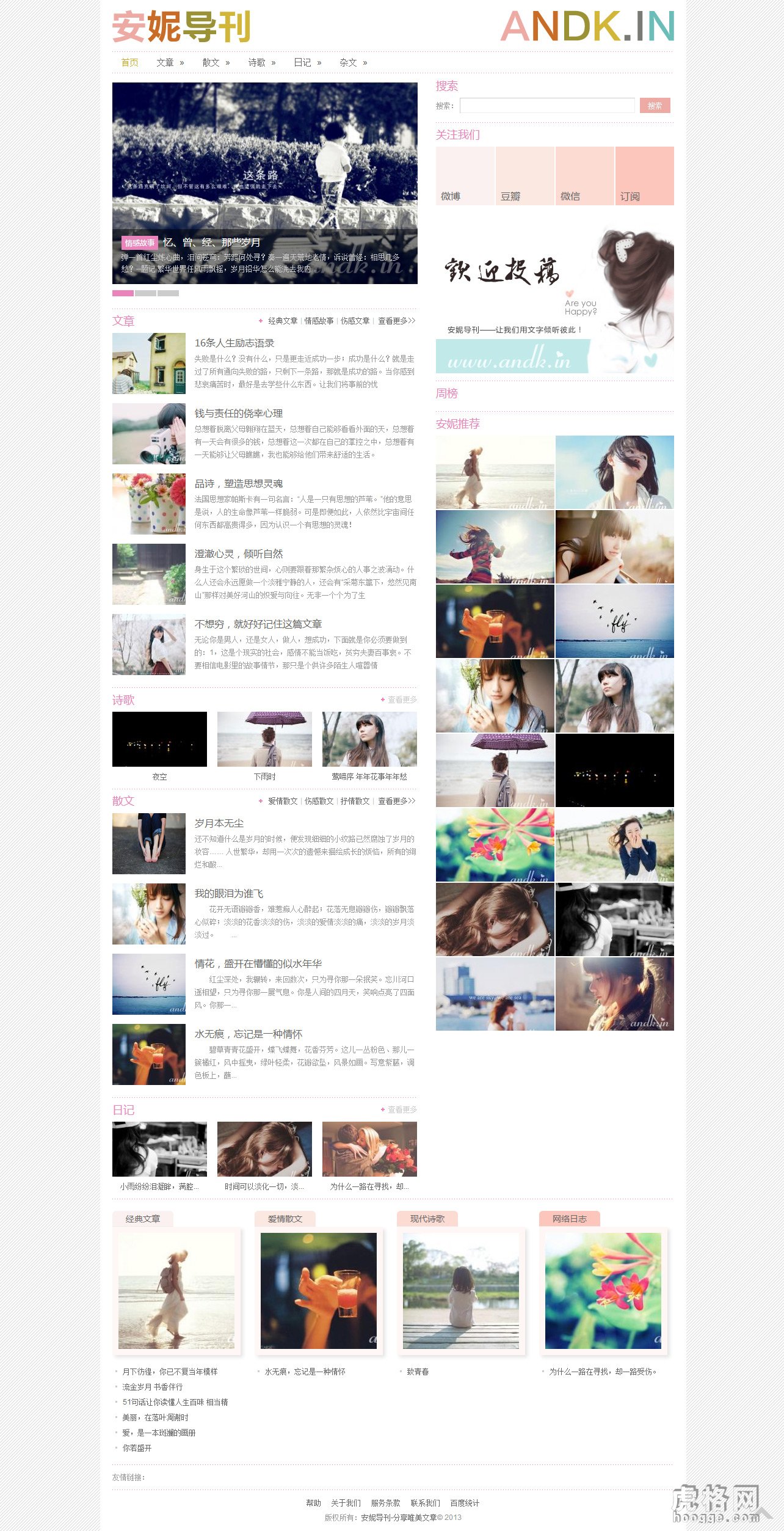784x1531 pixels.
Task: Read 钱与责任的侥幸心理
Action: (x=238, y=413)
